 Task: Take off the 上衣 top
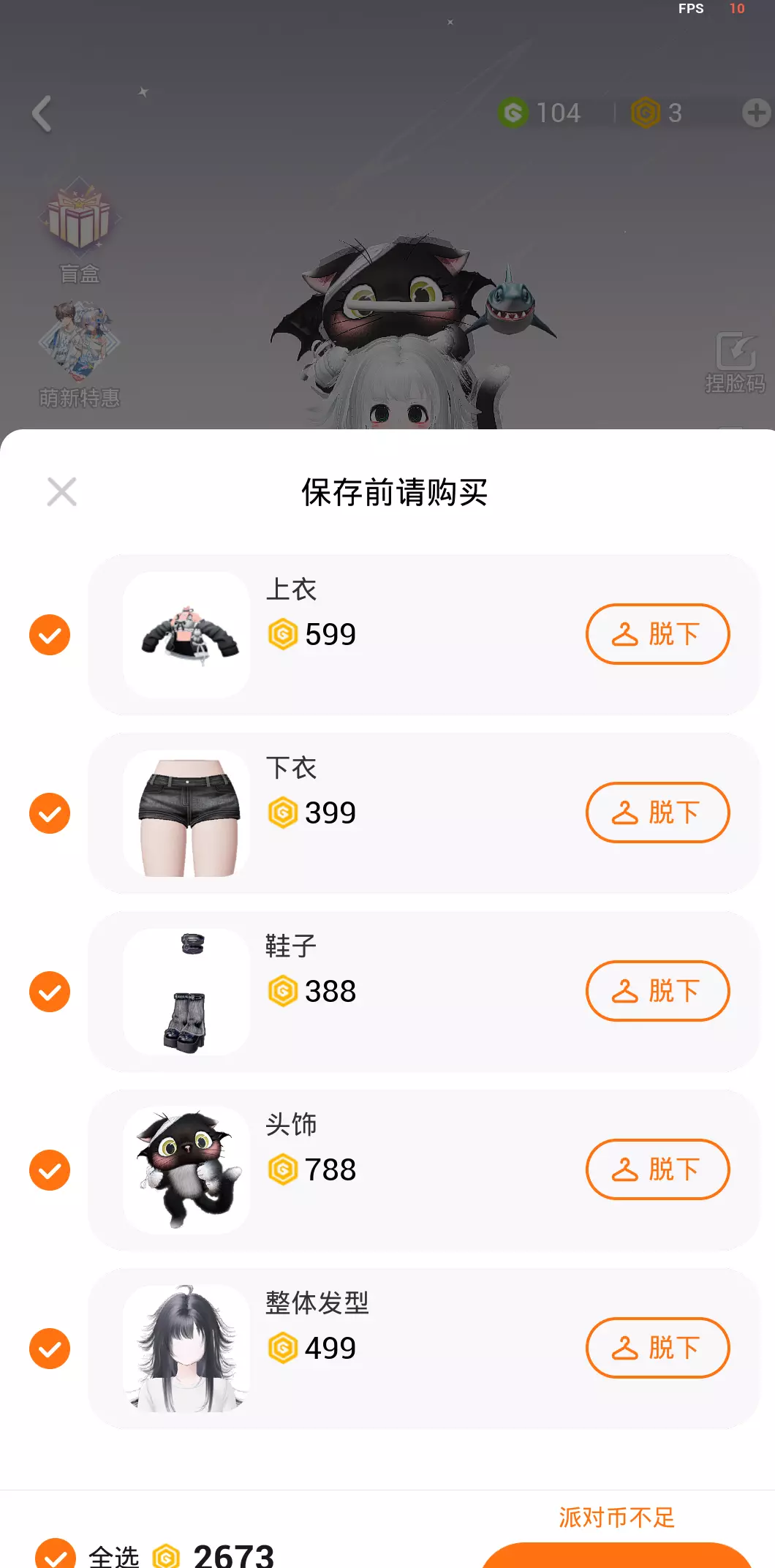click(x=657, y=634)
